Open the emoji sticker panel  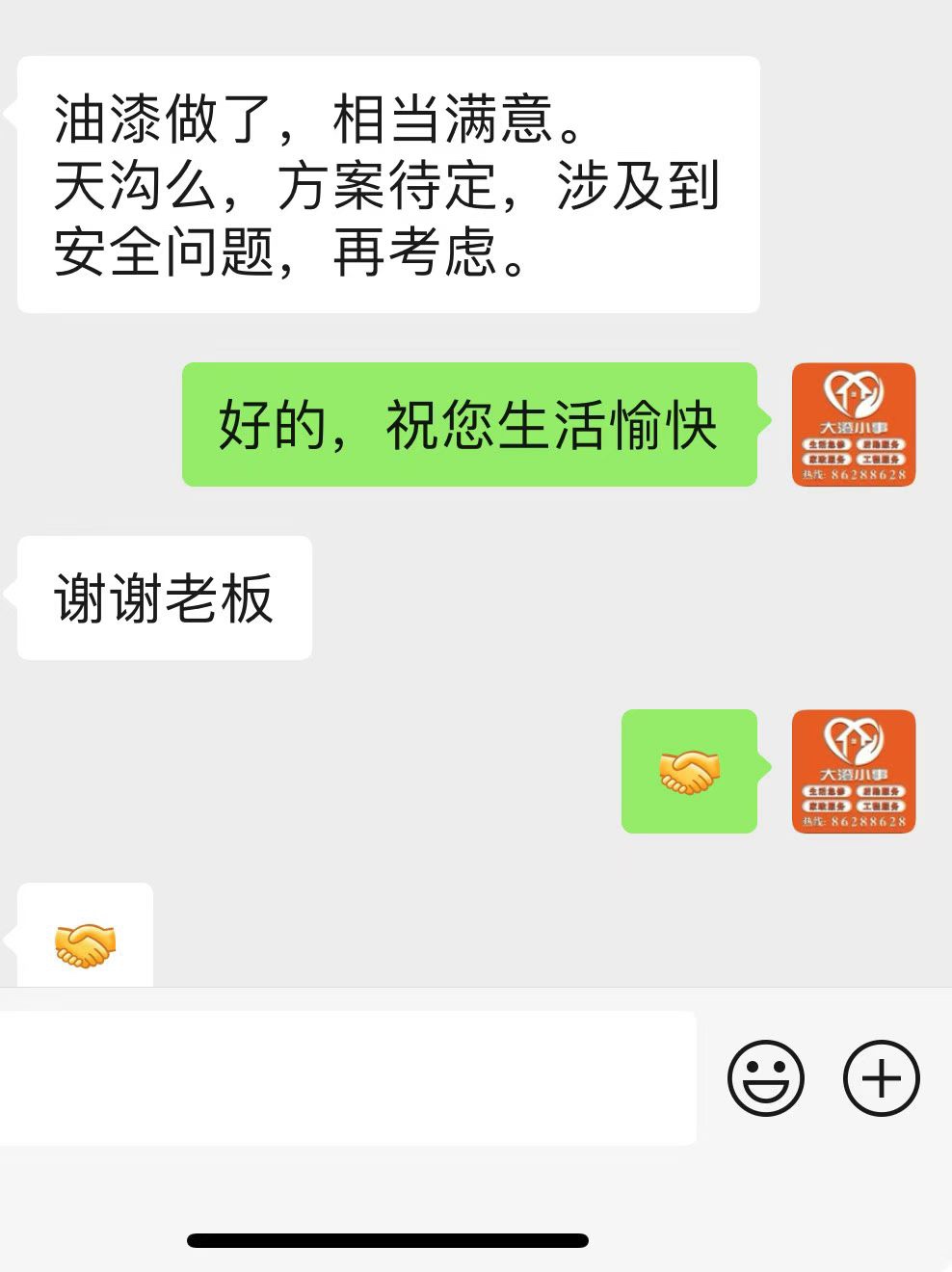[x=766, y=1077]
